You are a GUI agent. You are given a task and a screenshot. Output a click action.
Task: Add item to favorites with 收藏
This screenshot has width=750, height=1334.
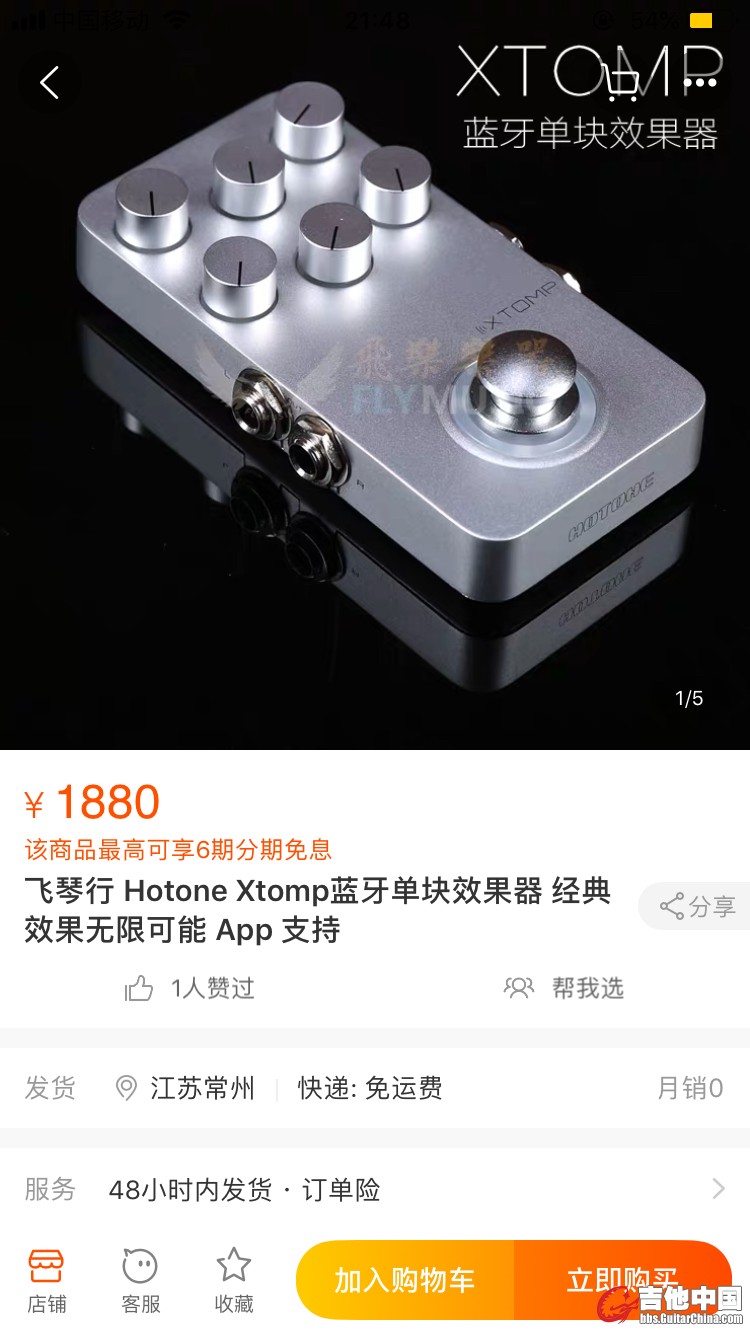(x=234, y=1280)
